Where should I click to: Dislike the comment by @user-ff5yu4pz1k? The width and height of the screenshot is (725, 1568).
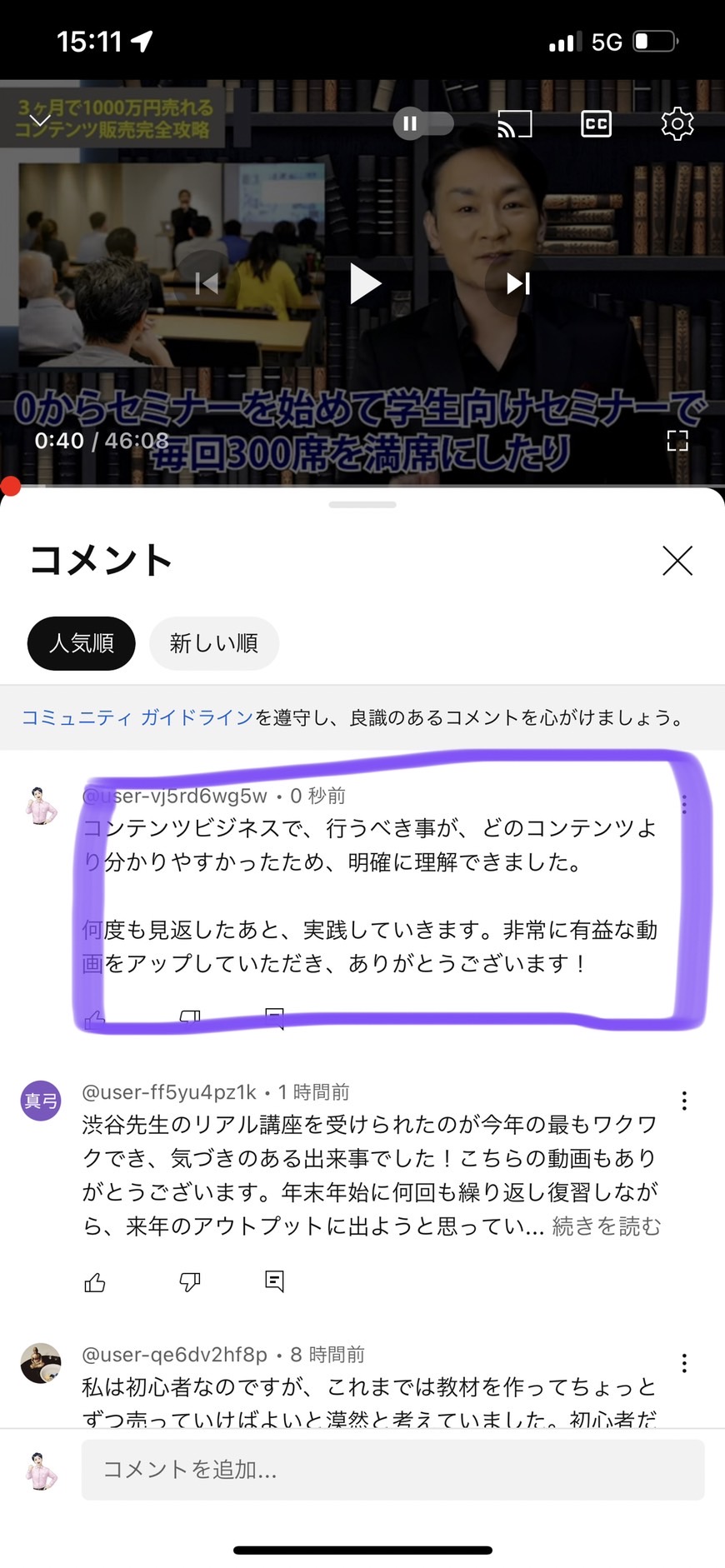(190, 1282)
